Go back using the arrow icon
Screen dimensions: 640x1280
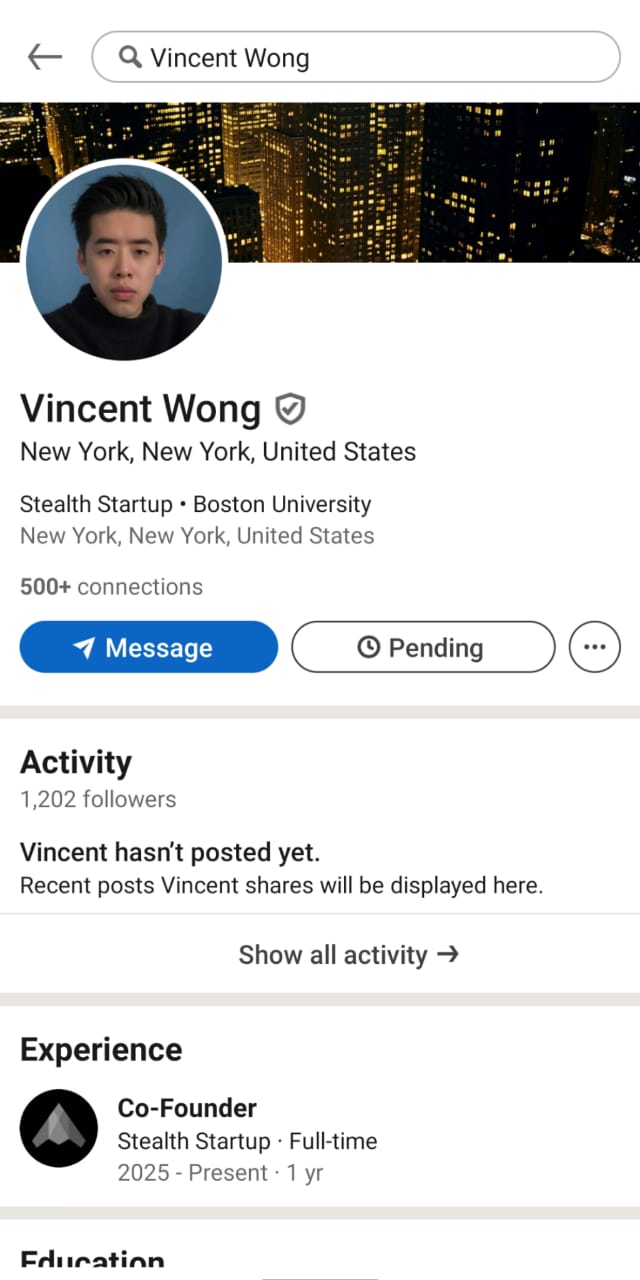[x=45, y=57]
